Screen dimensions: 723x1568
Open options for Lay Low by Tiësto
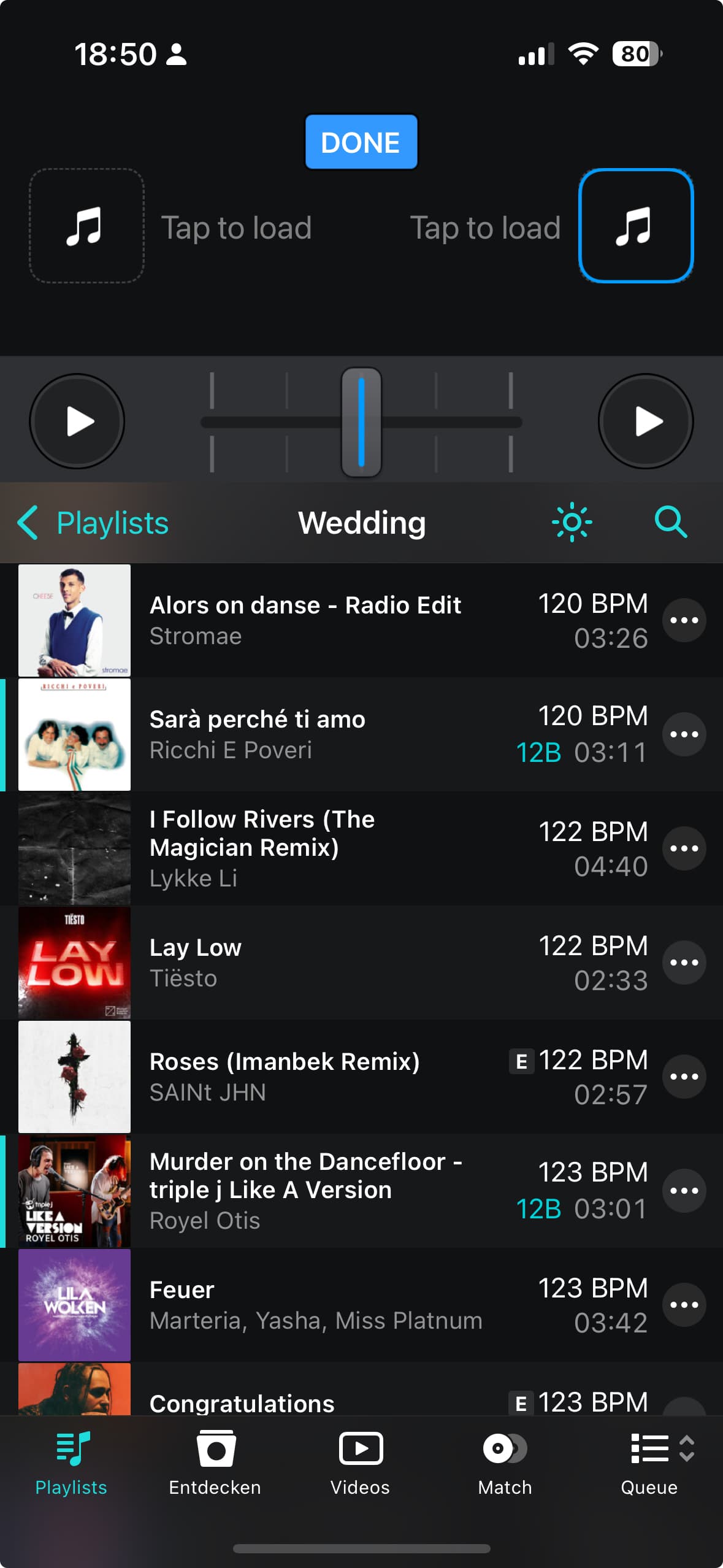pyautogui.click(x=684, y=963)
